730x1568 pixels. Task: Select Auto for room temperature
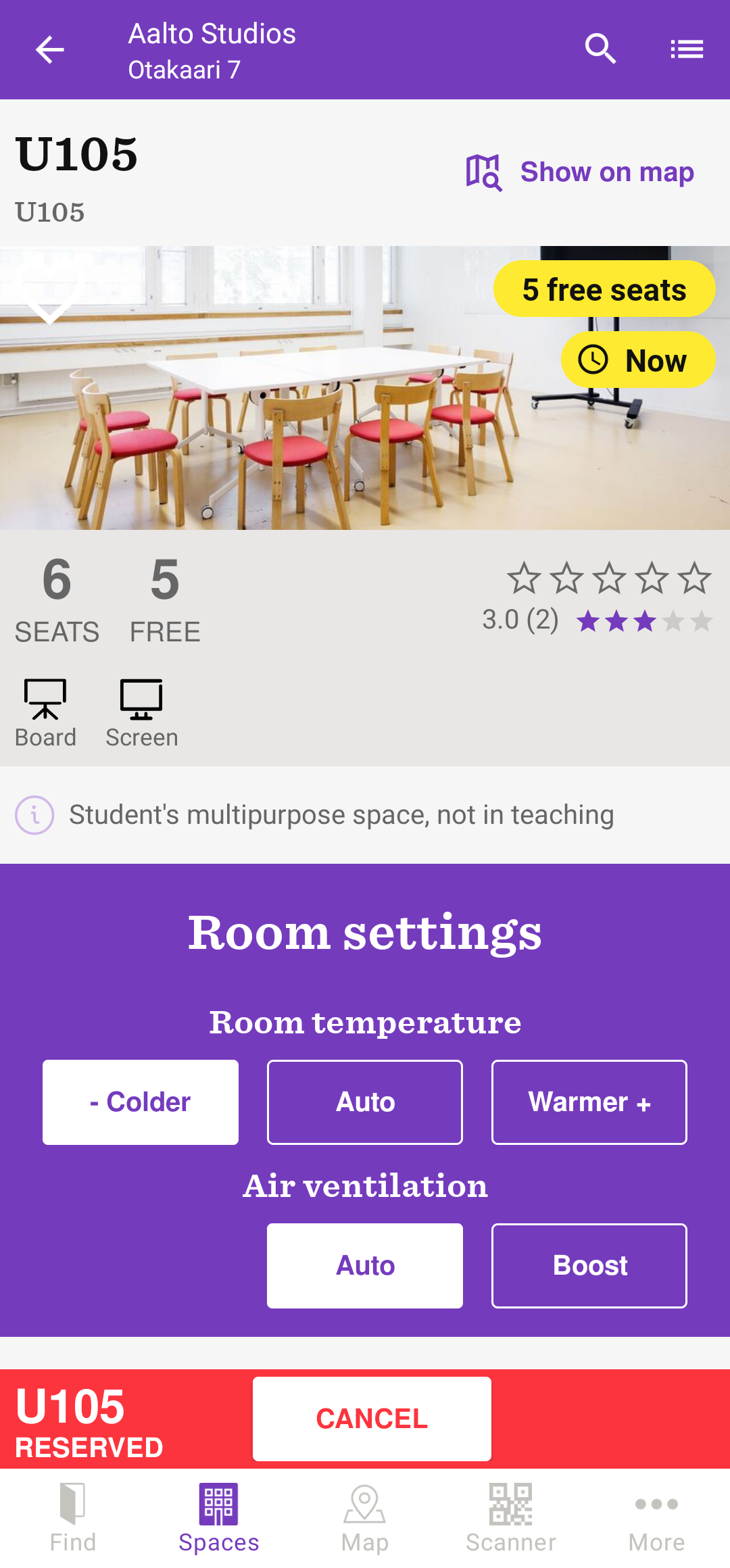(x=365, y=1102)
